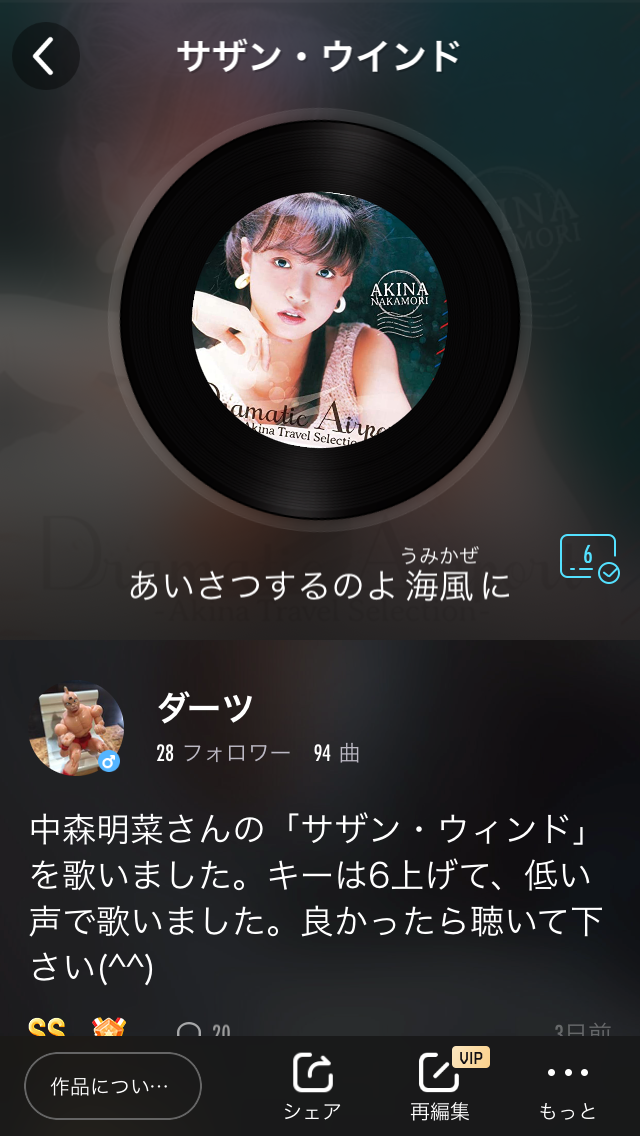Open the もっと overflow menu
640x1136 pixels.
(568, 1085)
